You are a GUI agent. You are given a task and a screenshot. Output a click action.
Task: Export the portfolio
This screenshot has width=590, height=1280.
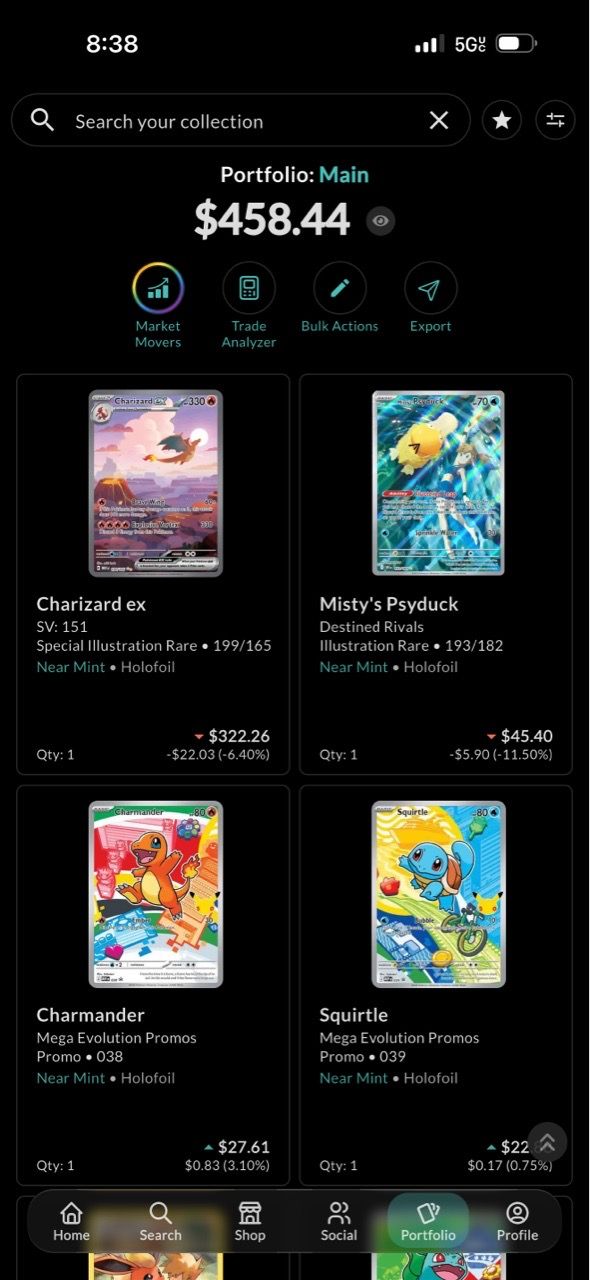tap(430, 298)
